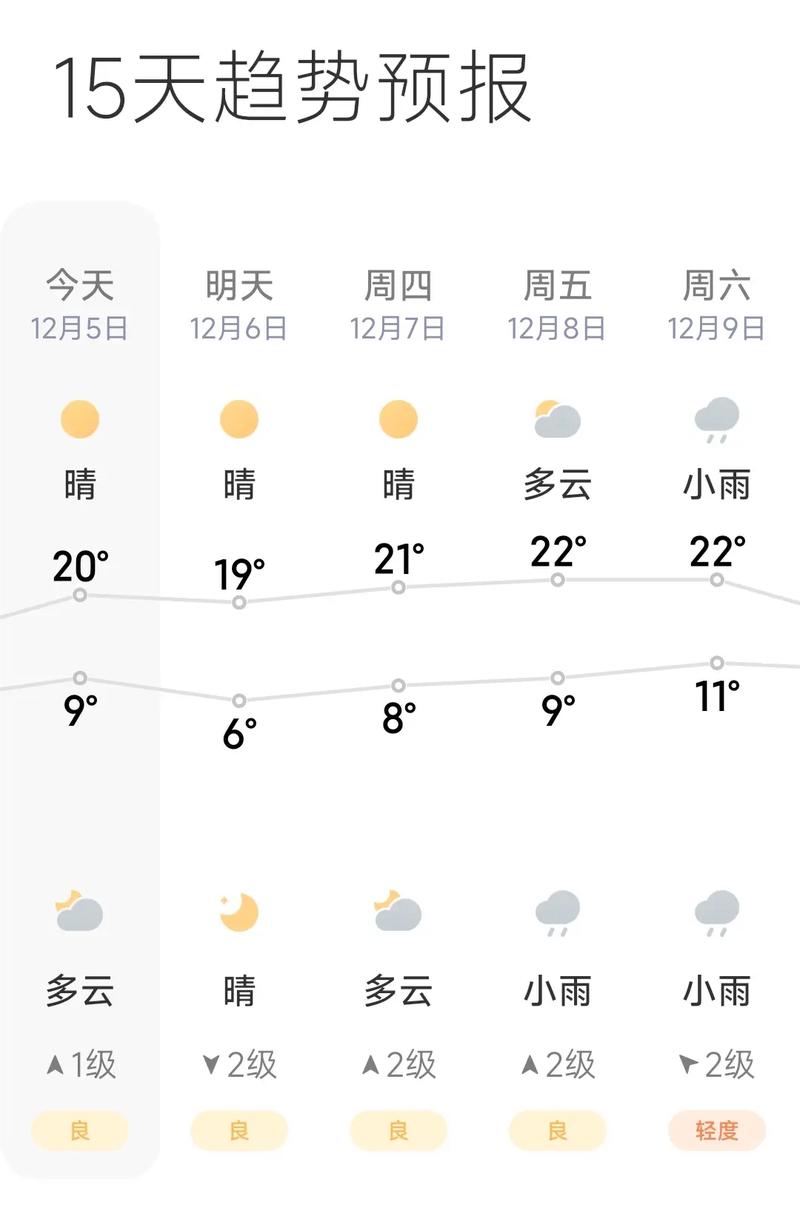Tap tomorrow's sun icon for 晴 weather
The height and width of the screenshot is (1225, 800).
pyautogui.click(x=238, y=420)
